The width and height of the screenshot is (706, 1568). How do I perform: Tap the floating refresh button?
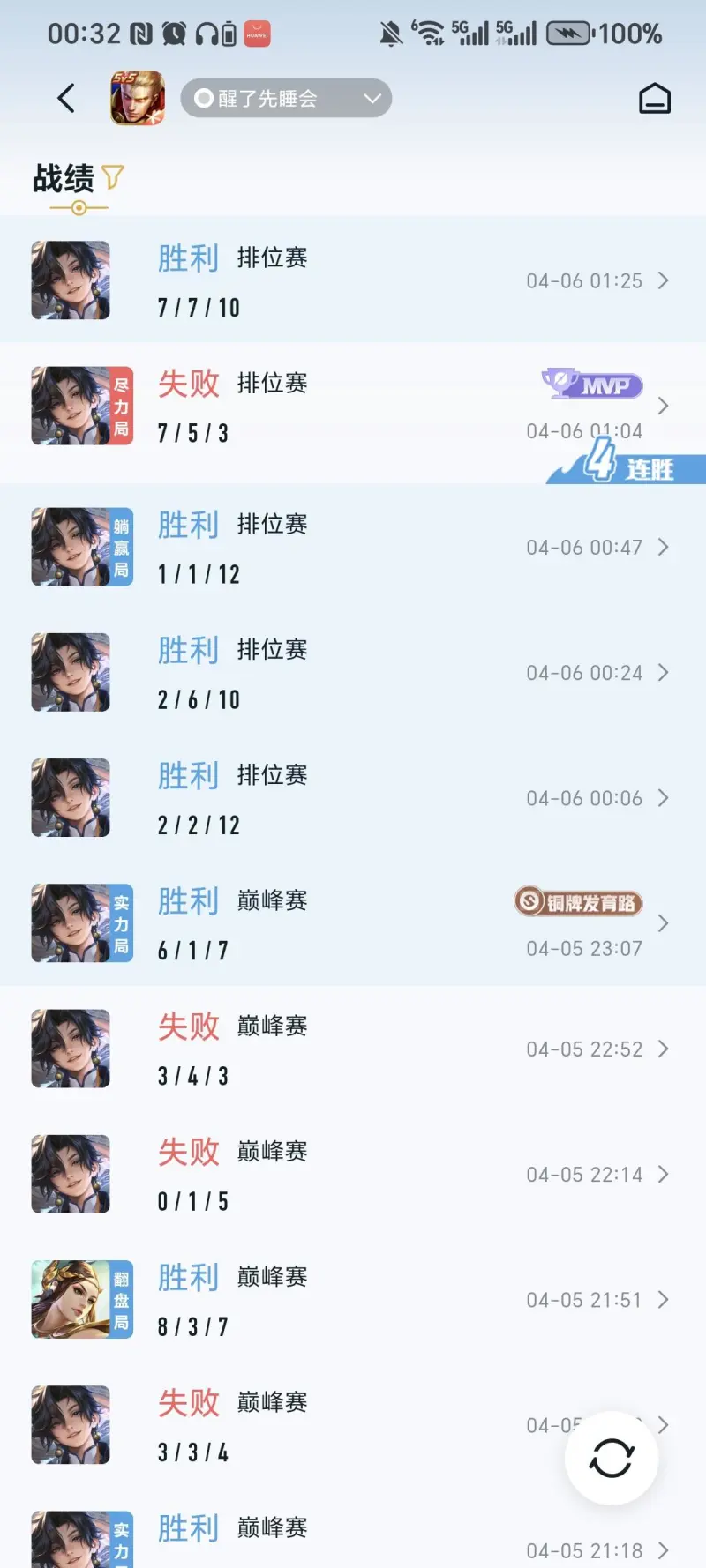(x=611, y=1458)
